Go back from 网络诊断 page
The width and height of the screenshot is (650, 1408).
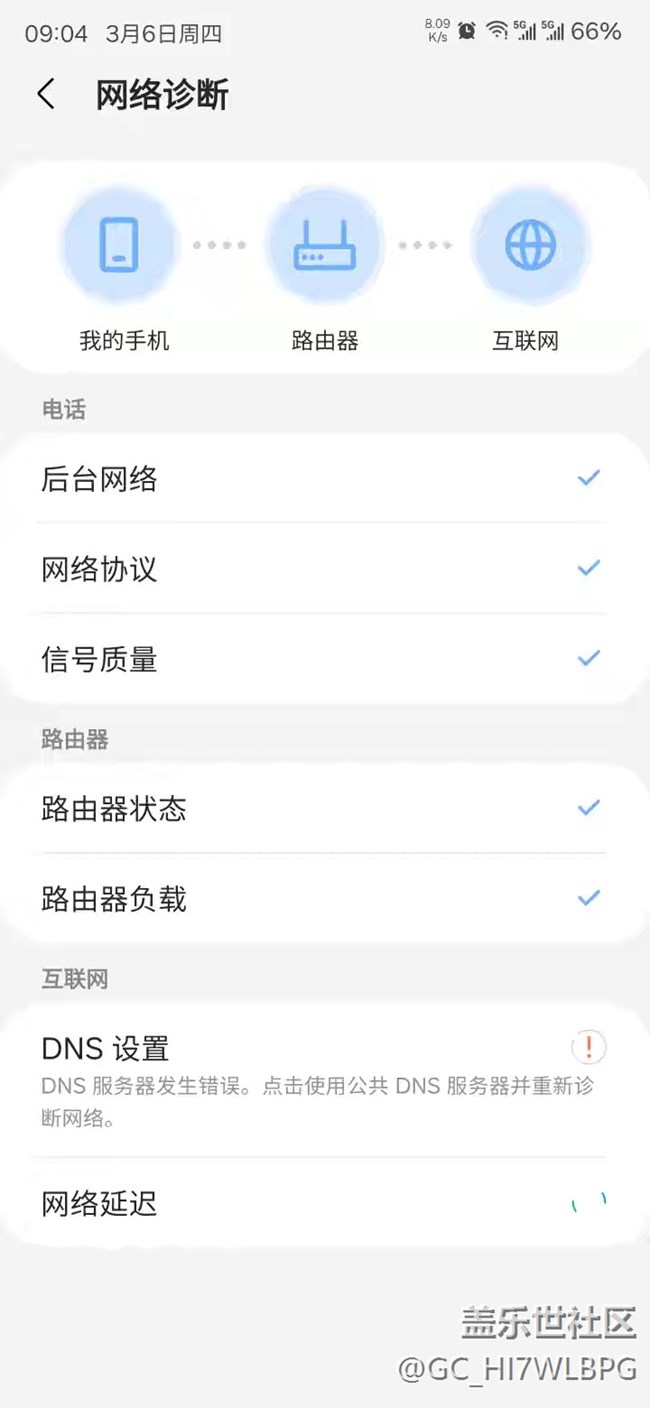[x=45, y=95]
